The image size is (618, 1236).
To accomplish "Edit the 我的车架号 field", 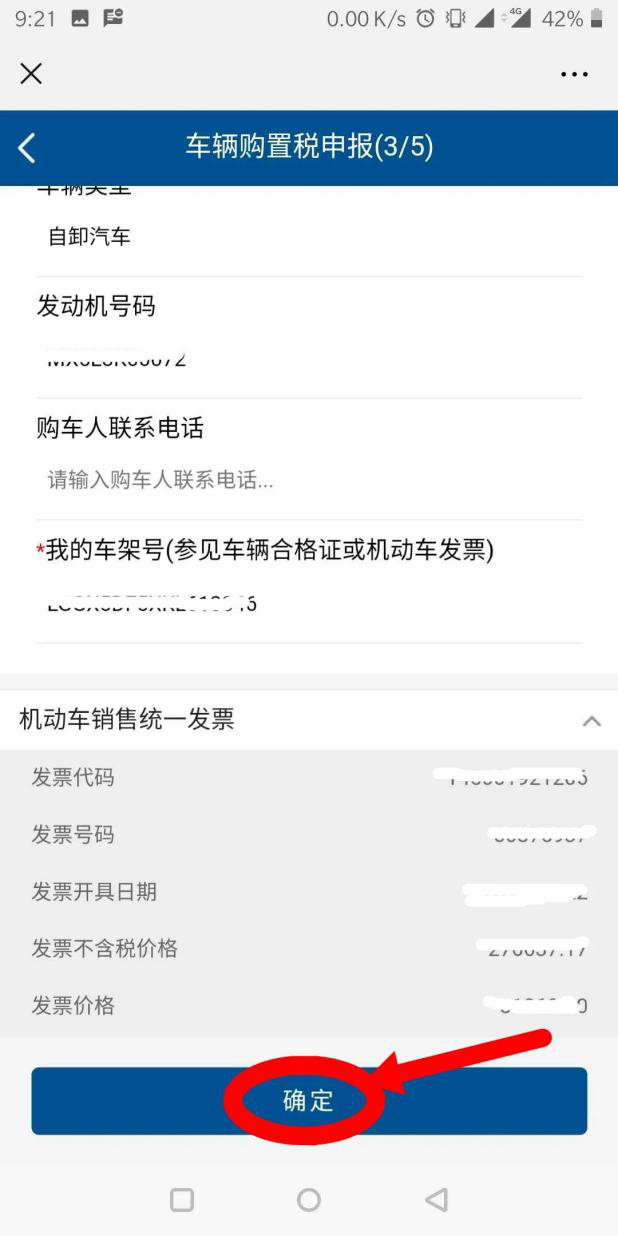I will 310,604.
